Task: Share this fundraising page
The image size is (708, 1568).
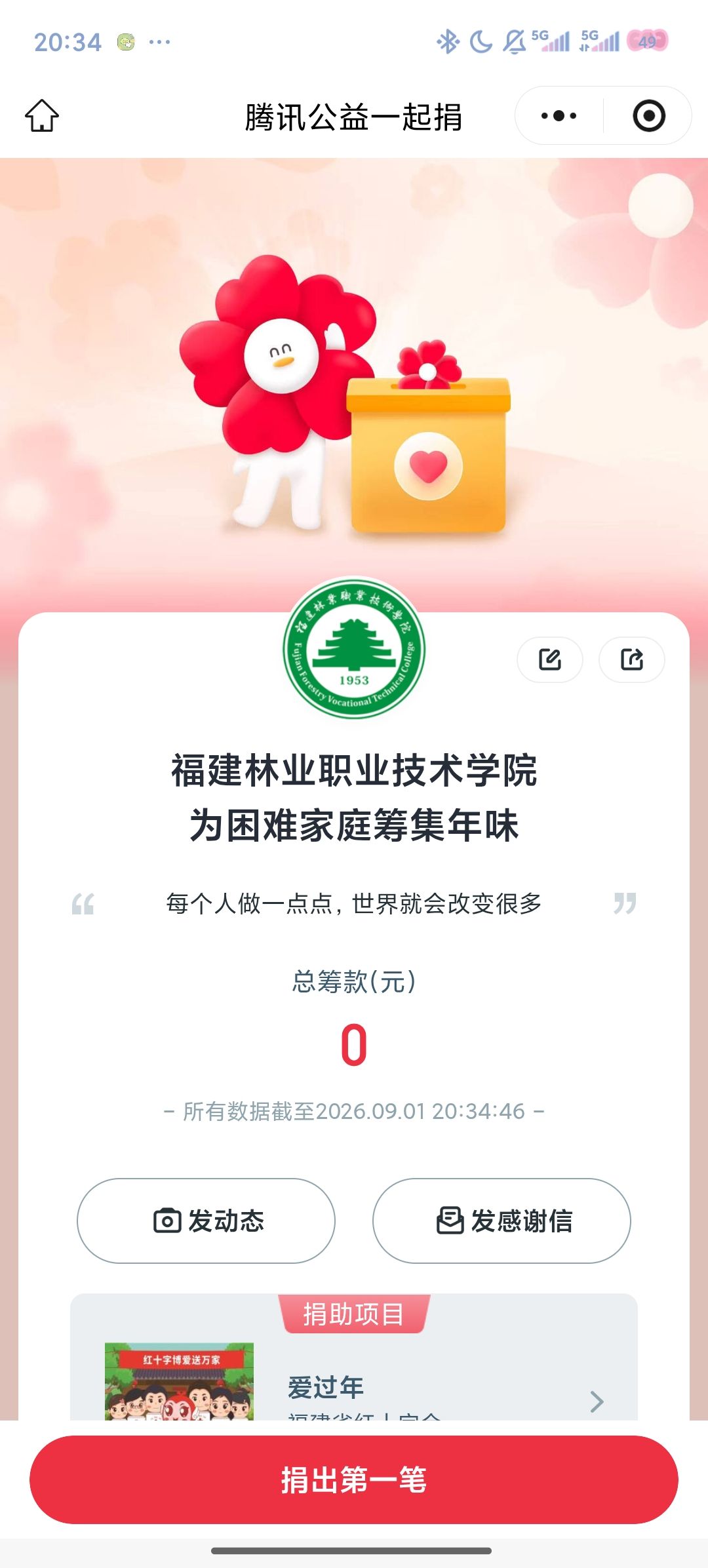Action: (x=632, y=659)
